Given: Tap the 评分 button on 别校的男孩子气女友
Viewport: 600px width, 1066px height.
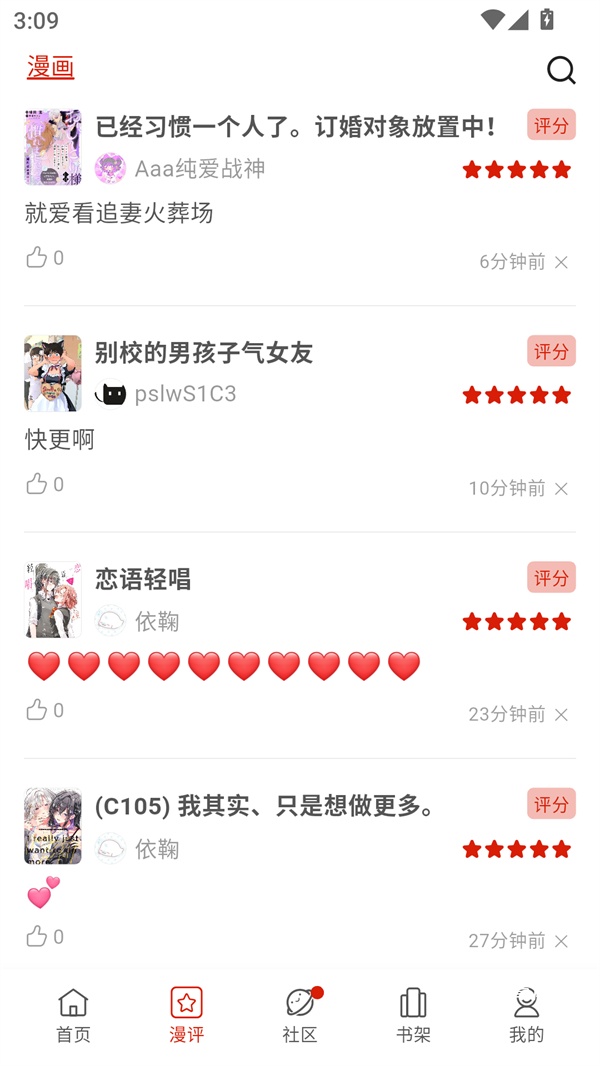Looking at the screenshot, I should tap(551, 351).
